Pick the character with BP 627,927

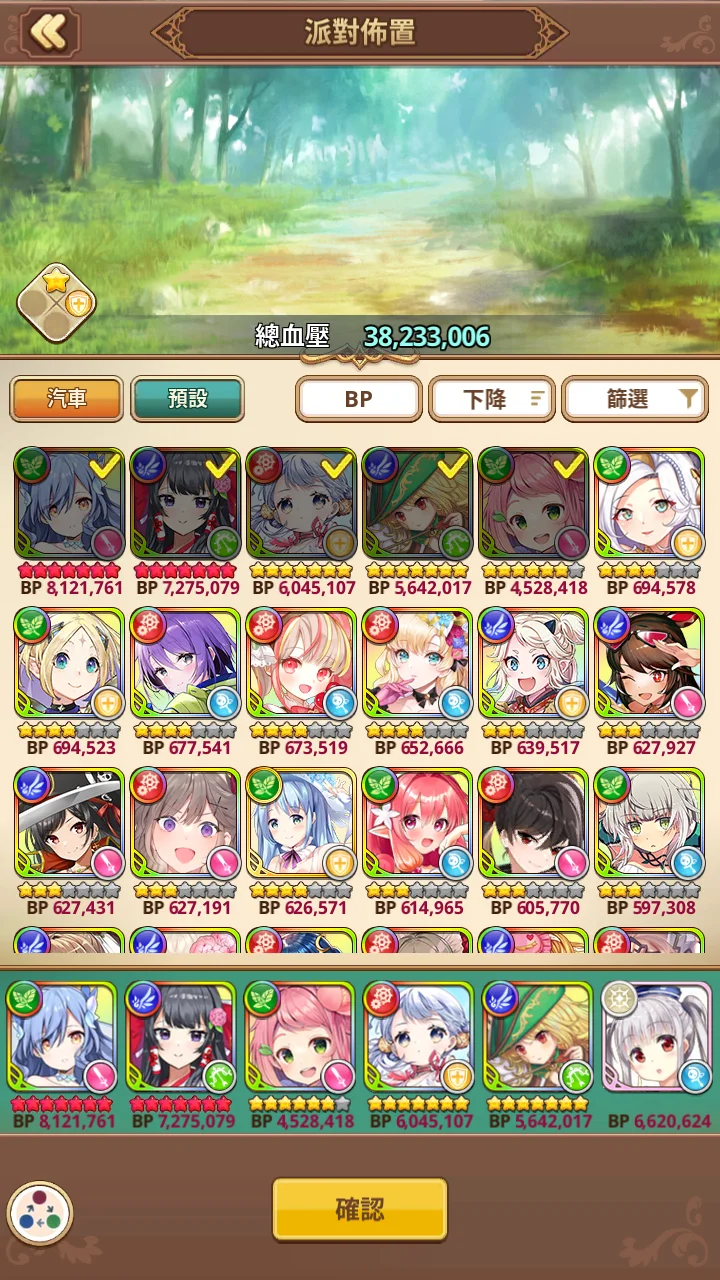coord(649,663)
